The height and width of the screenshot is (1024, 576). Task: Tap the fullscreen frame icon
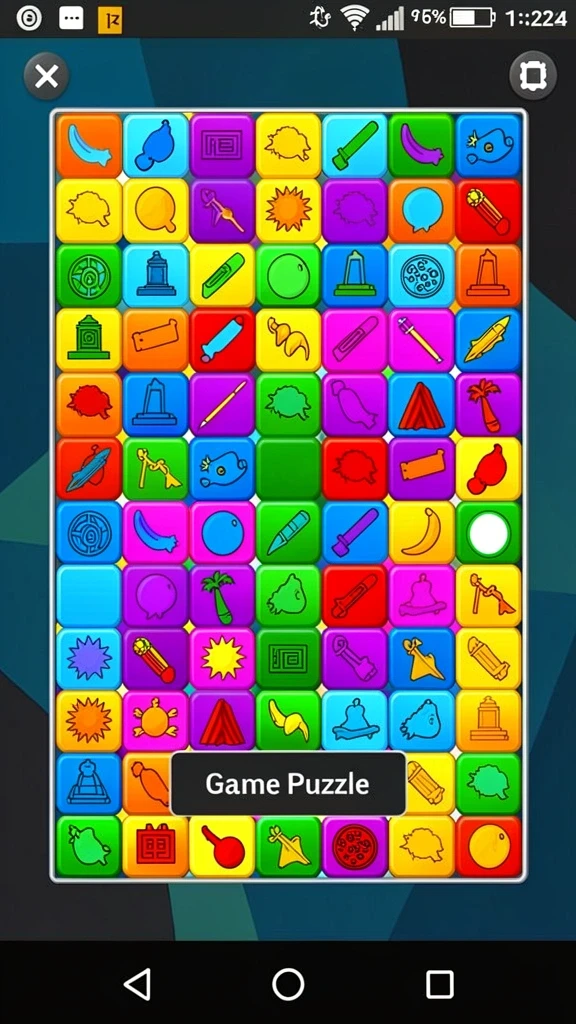pyautogui.click(x=532, y=76)
